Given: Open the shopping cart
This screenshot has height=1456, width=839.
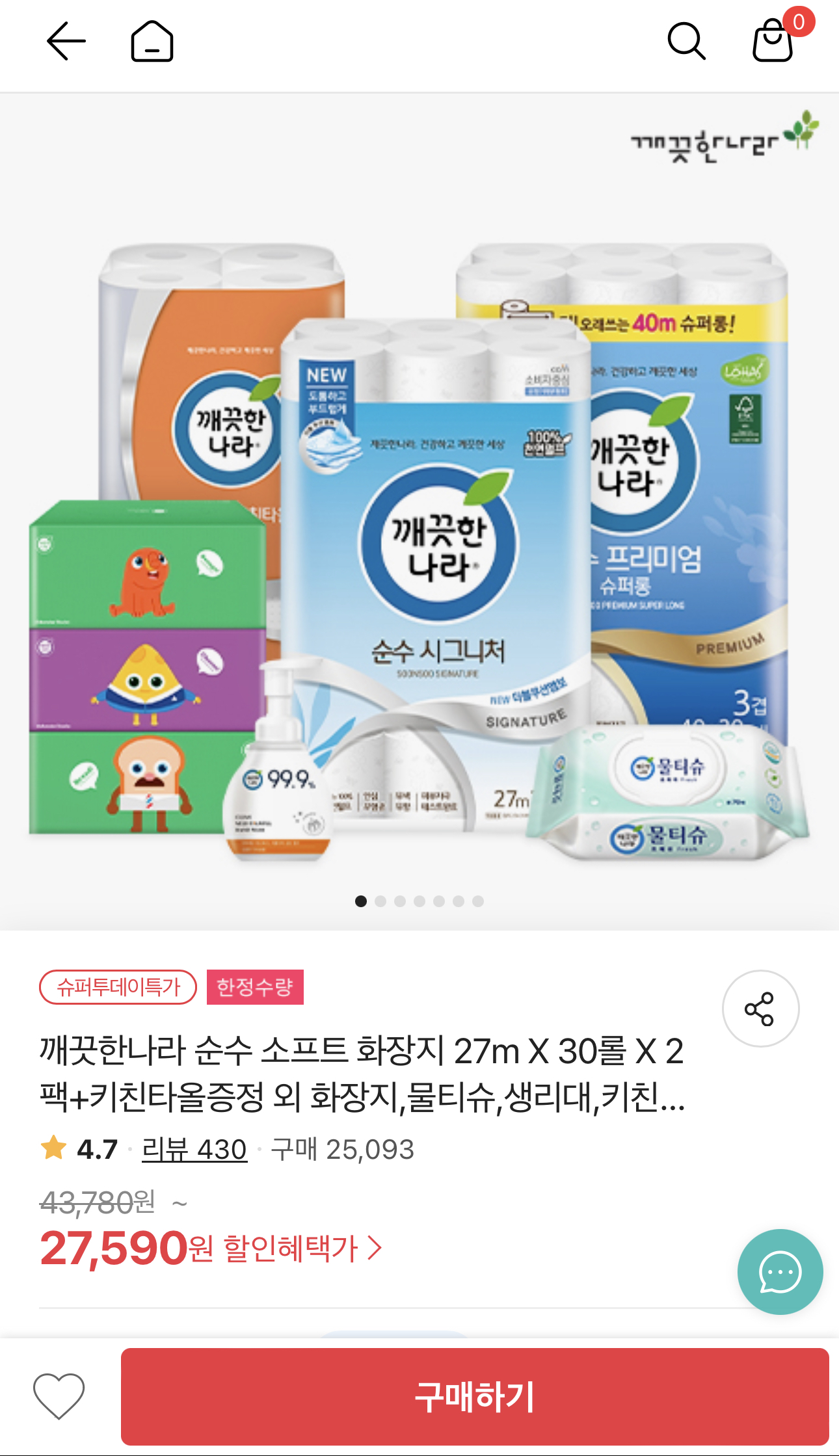Looking at the screenshot, I should (x=773, y=42).
